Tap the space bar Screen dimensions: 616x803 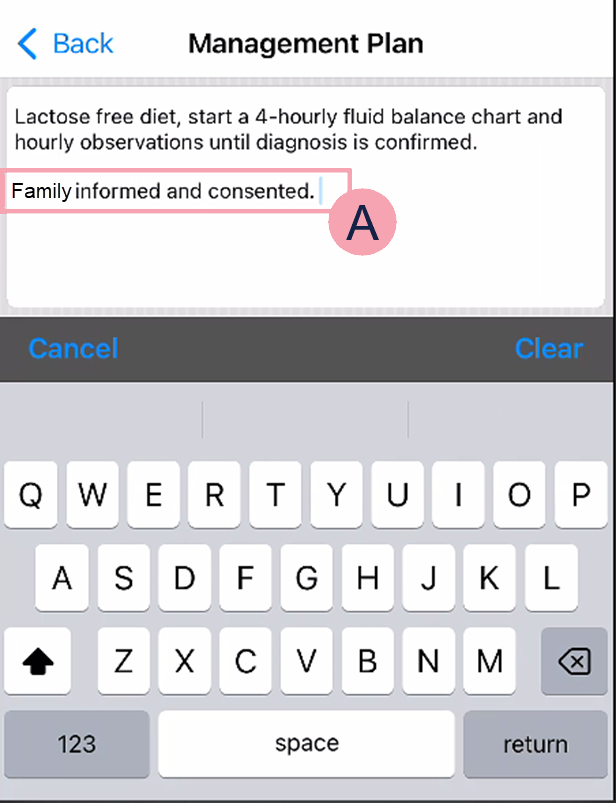point(306,744)
